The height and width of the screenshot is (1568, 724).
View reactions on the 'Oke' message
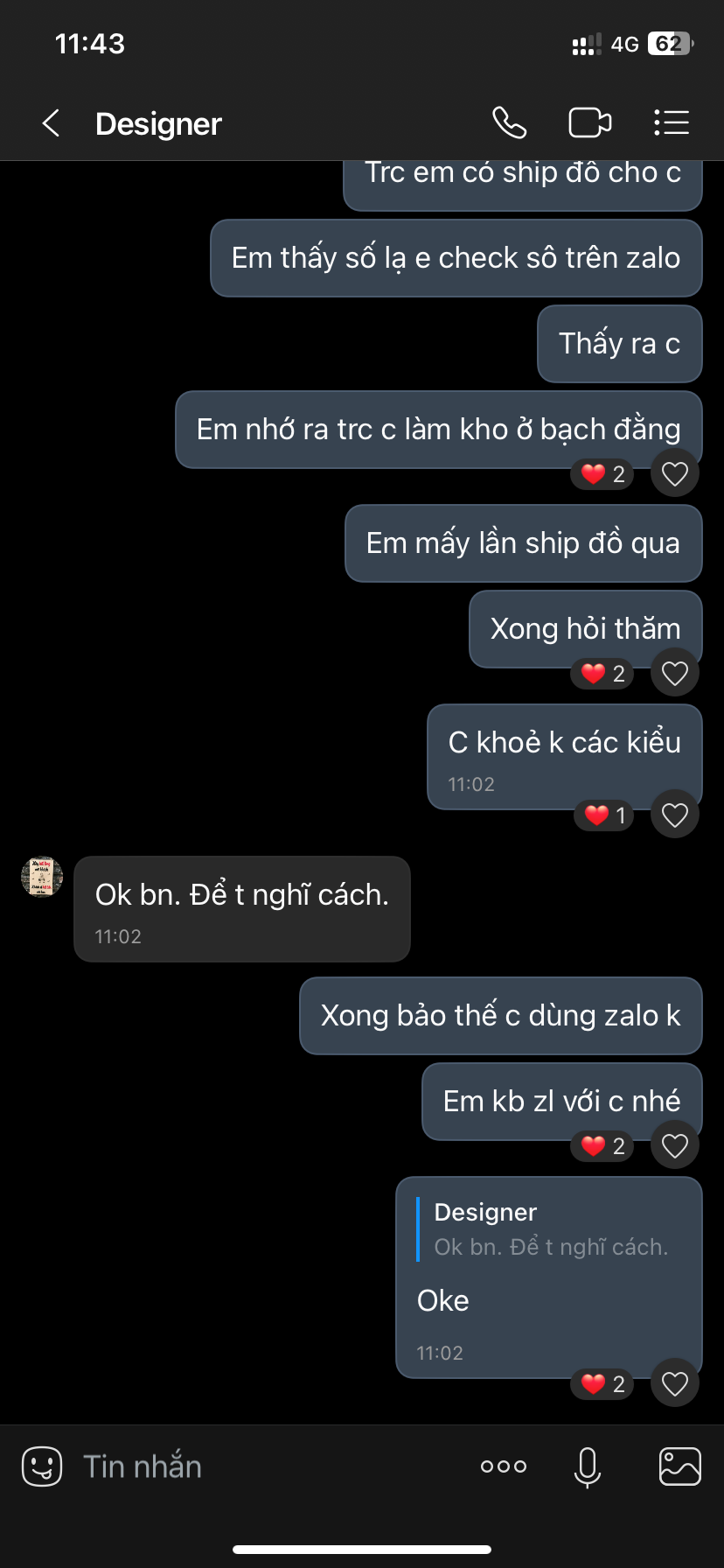(602, 1383)
